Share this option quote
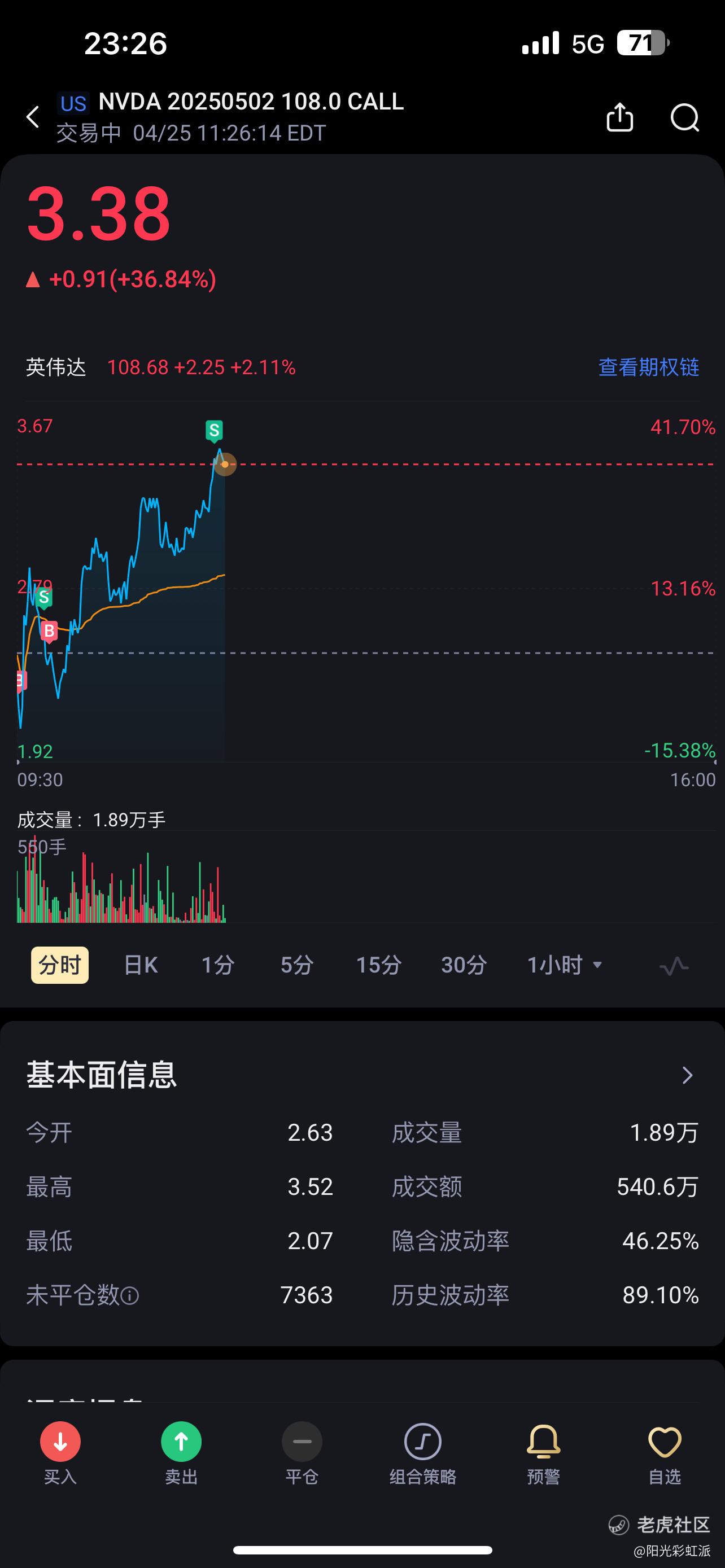 (619, 117)
